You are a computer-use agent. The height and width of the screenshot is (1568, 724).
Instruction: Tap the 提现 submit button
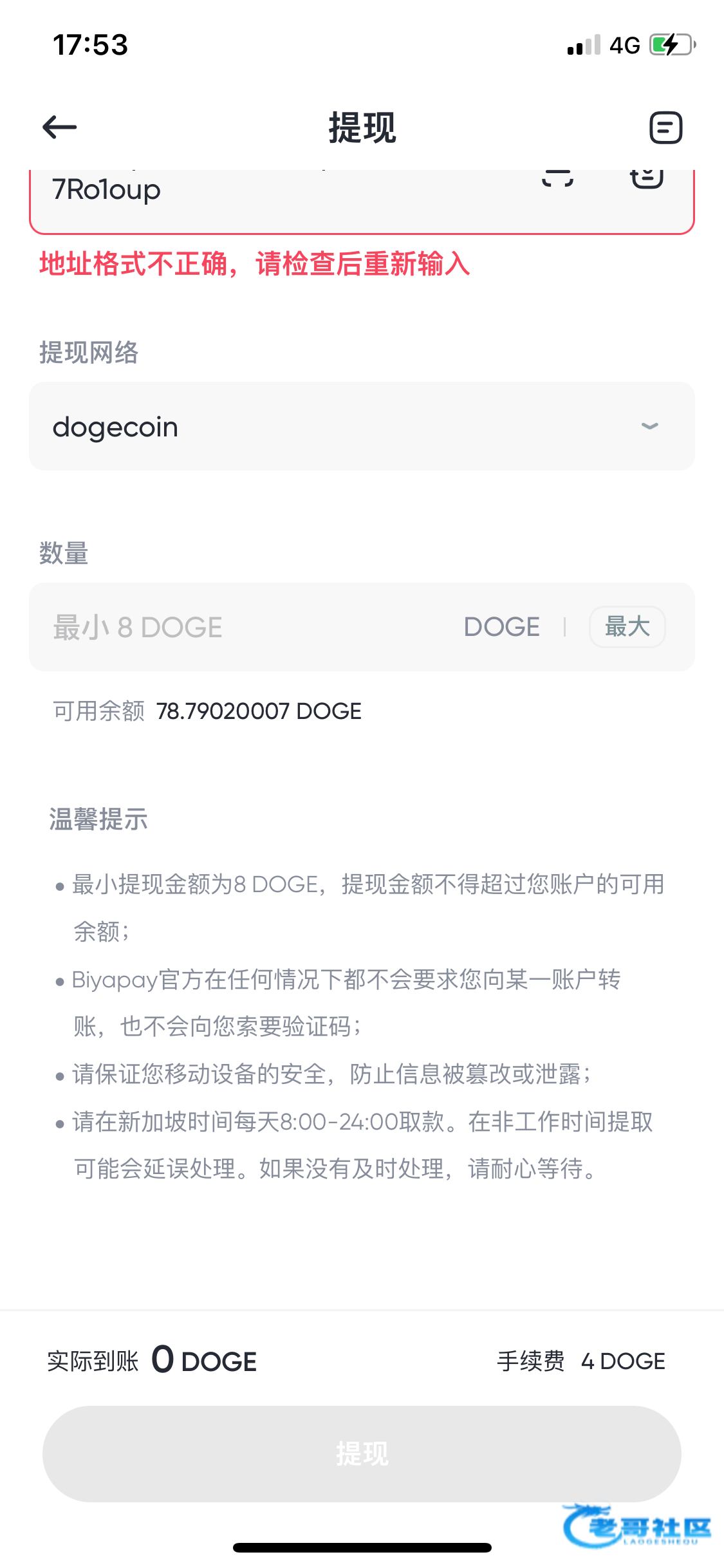pyautogui.click(x=362, y=1453)
